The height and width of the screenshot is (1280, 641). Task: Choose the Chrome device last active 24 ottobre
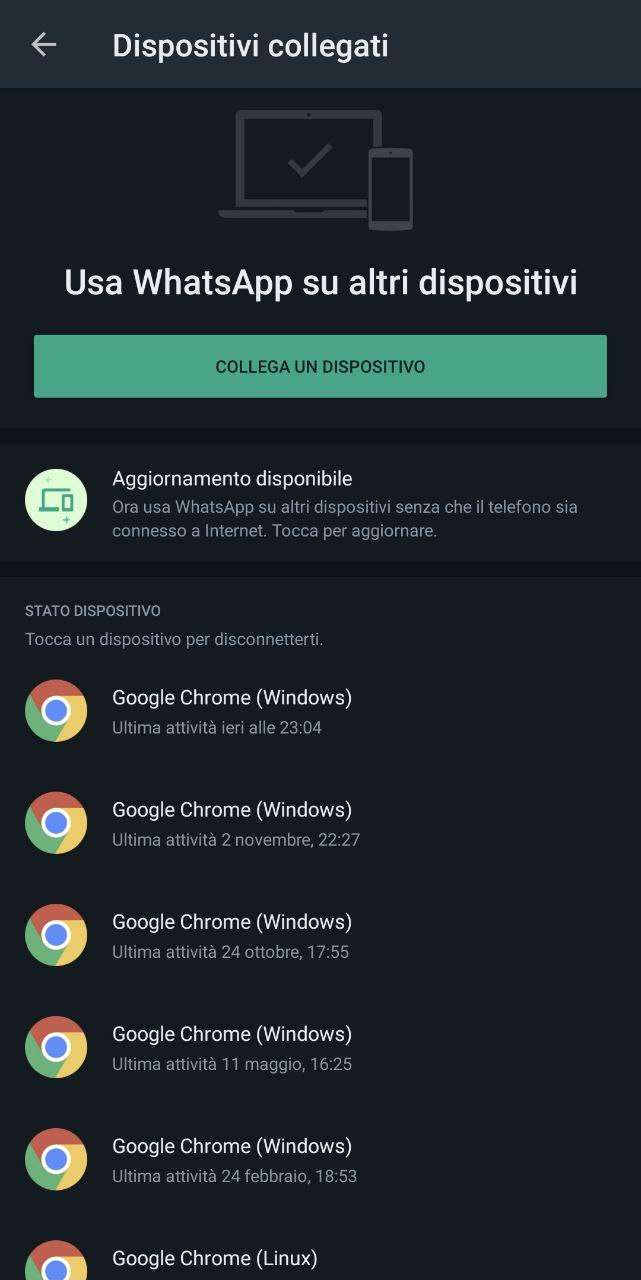[320, 935]
